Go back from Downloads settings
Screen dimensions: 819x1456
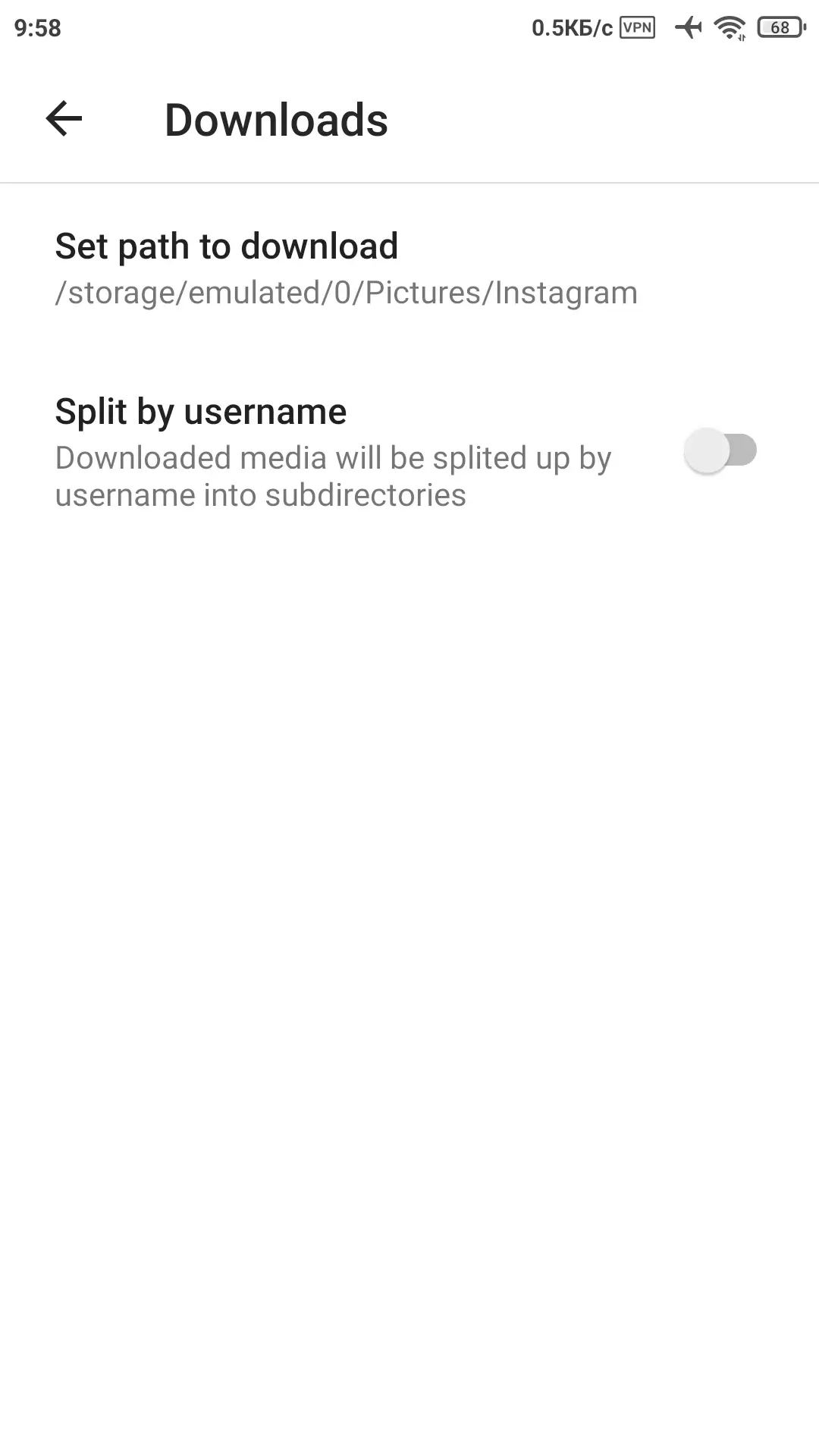coord(64,119)
